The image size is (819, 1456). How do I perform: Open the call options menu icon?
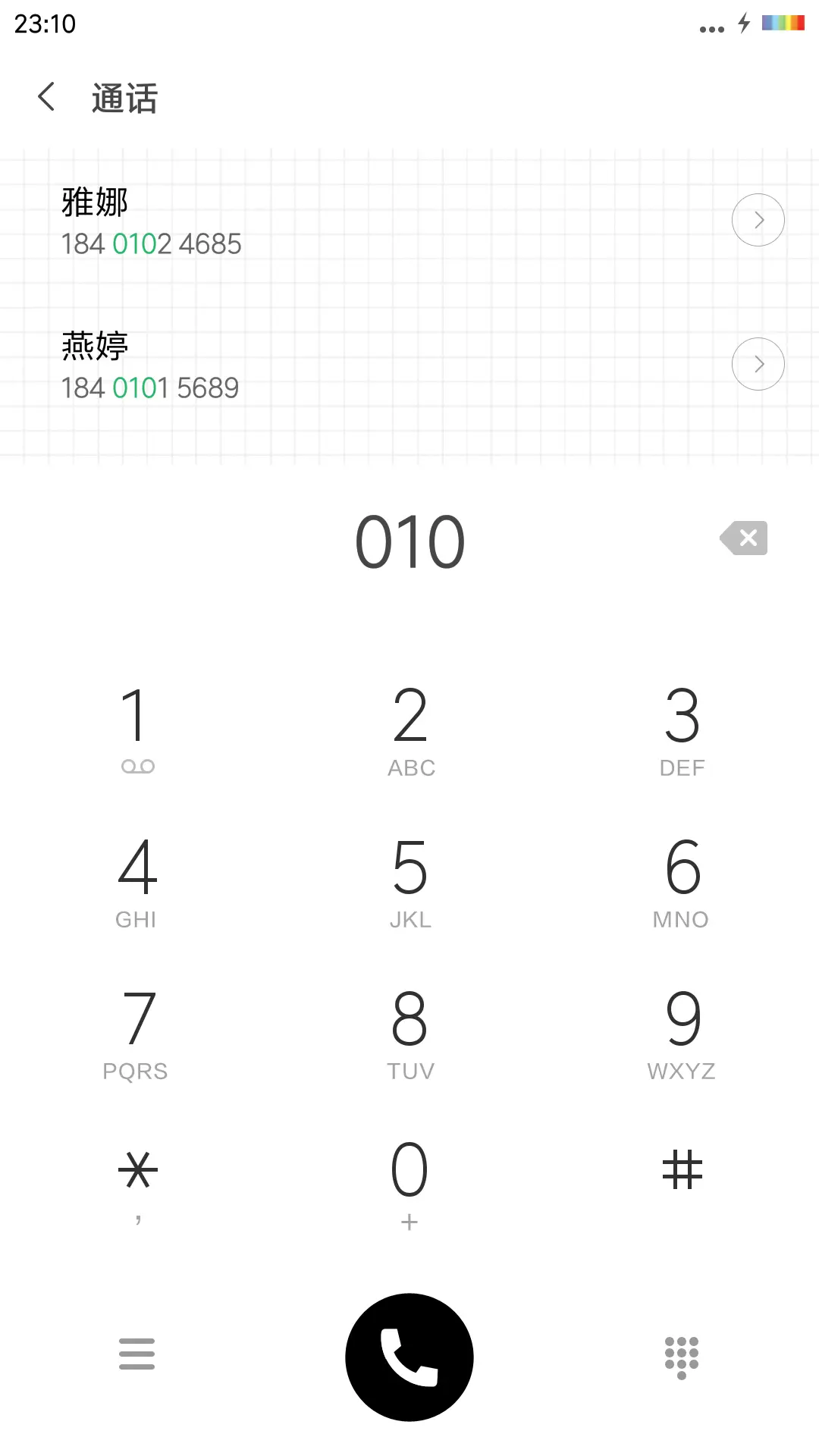136,1357
